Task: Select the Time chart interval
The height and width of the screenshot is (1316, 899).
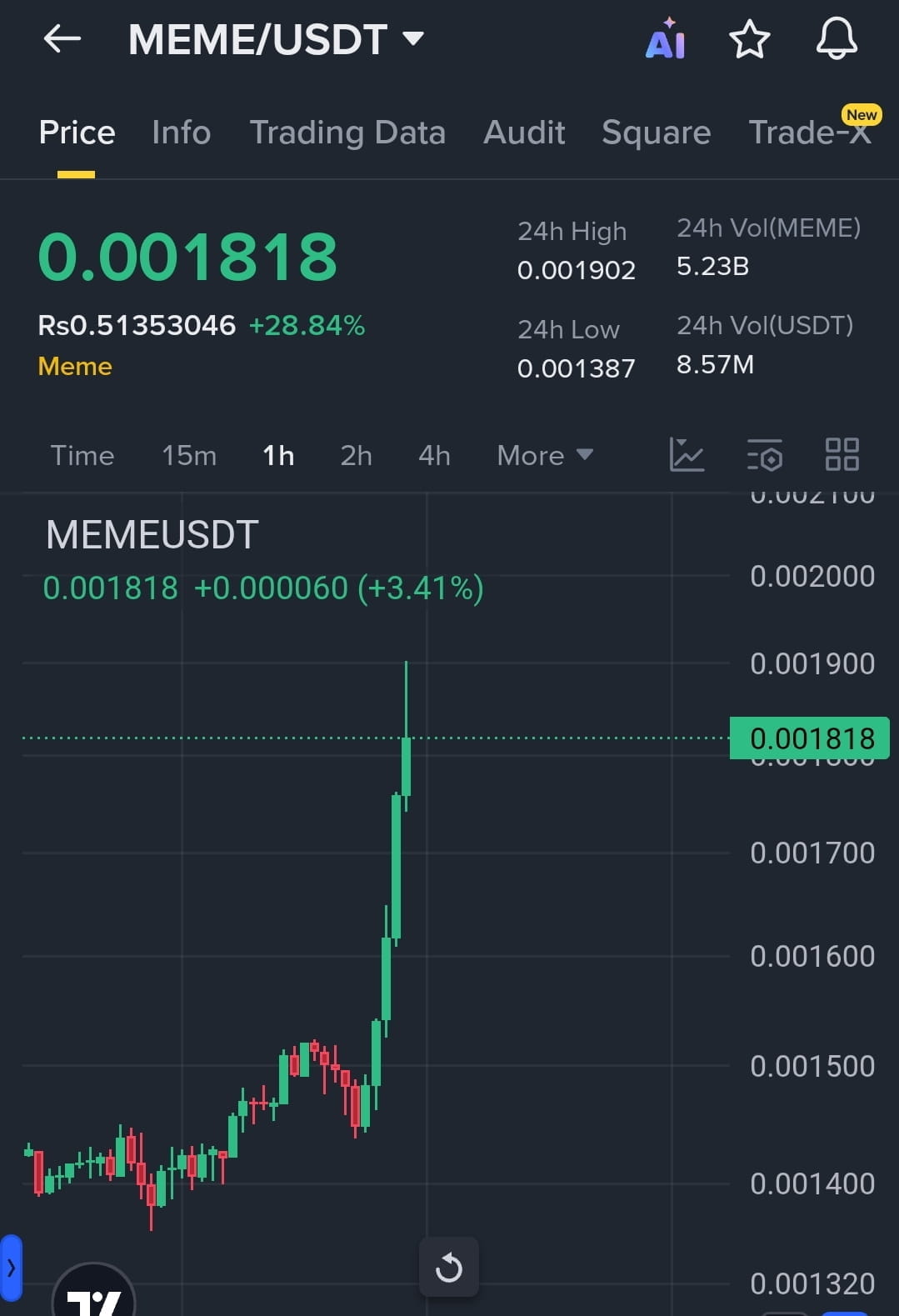Action: (x=82, y=456)
